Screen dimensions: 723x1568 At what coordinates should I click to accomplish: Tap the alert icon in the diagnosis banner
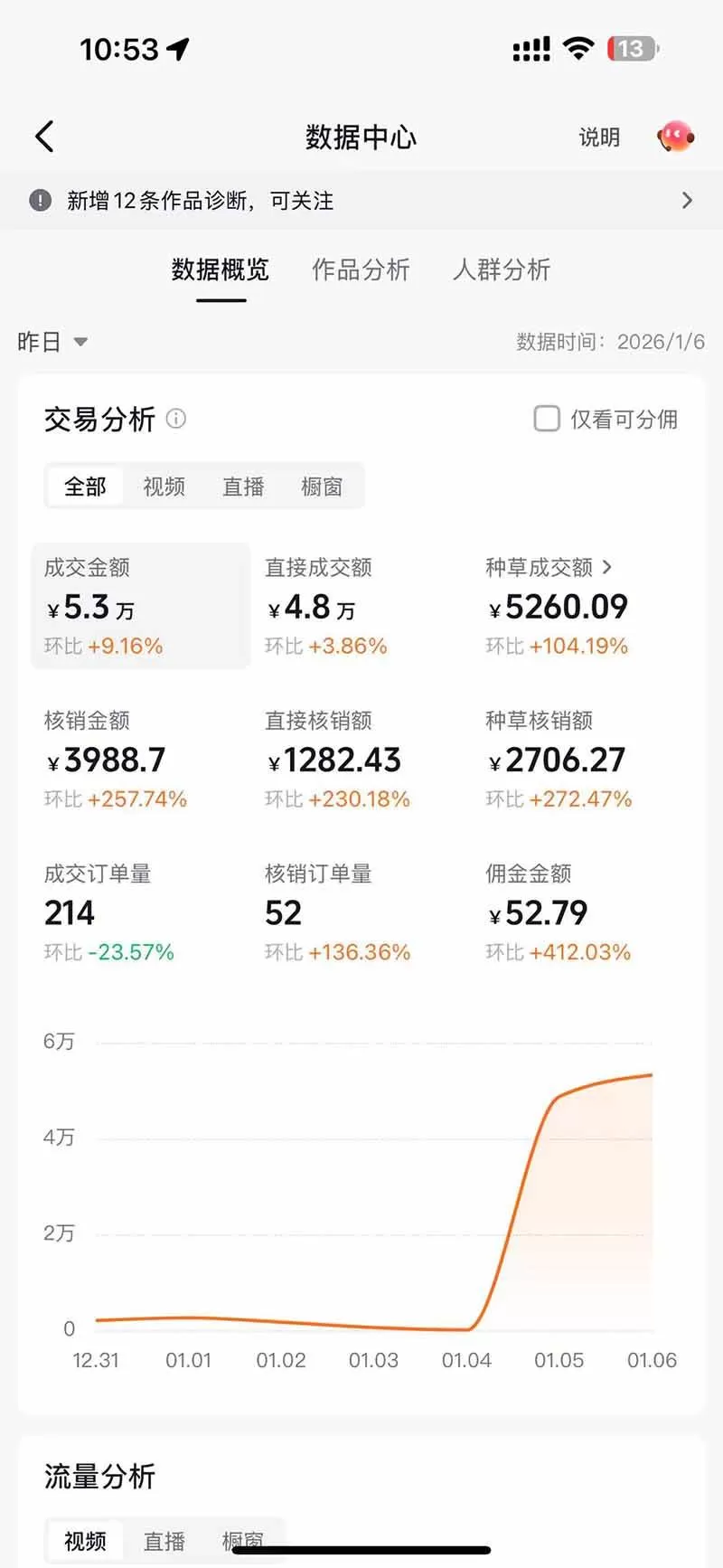coord(40,200)
